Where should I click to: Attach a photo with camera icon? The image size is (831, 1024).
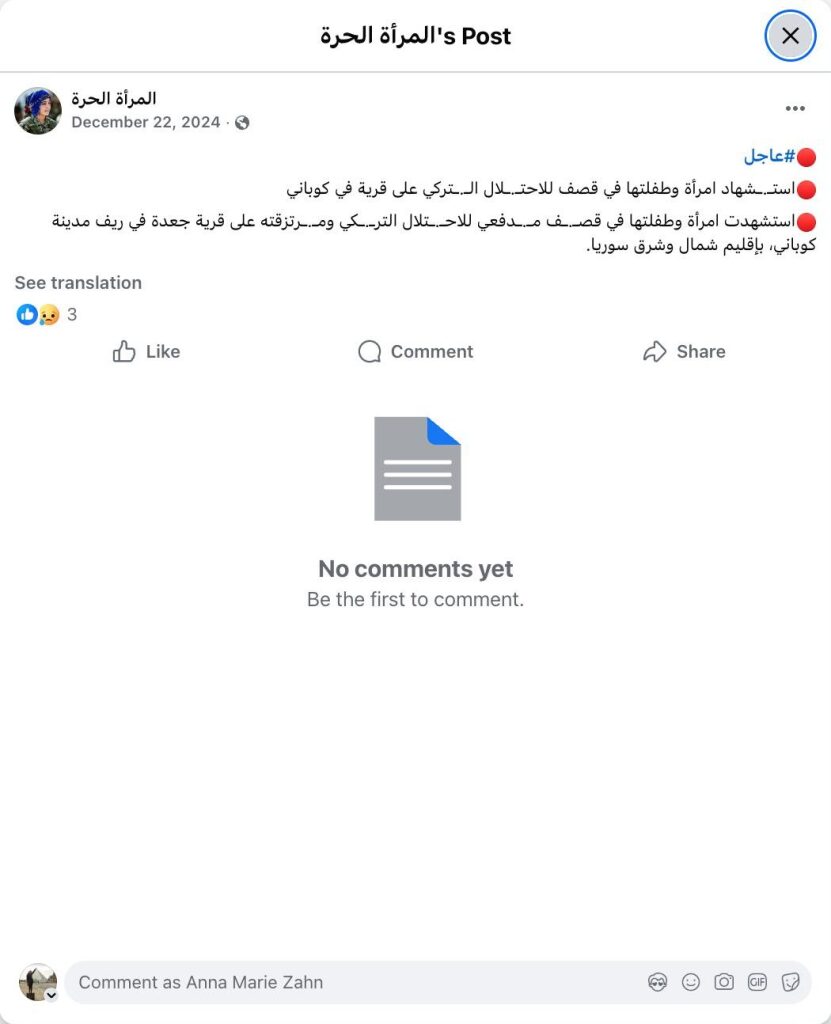(x=724, y=982)
